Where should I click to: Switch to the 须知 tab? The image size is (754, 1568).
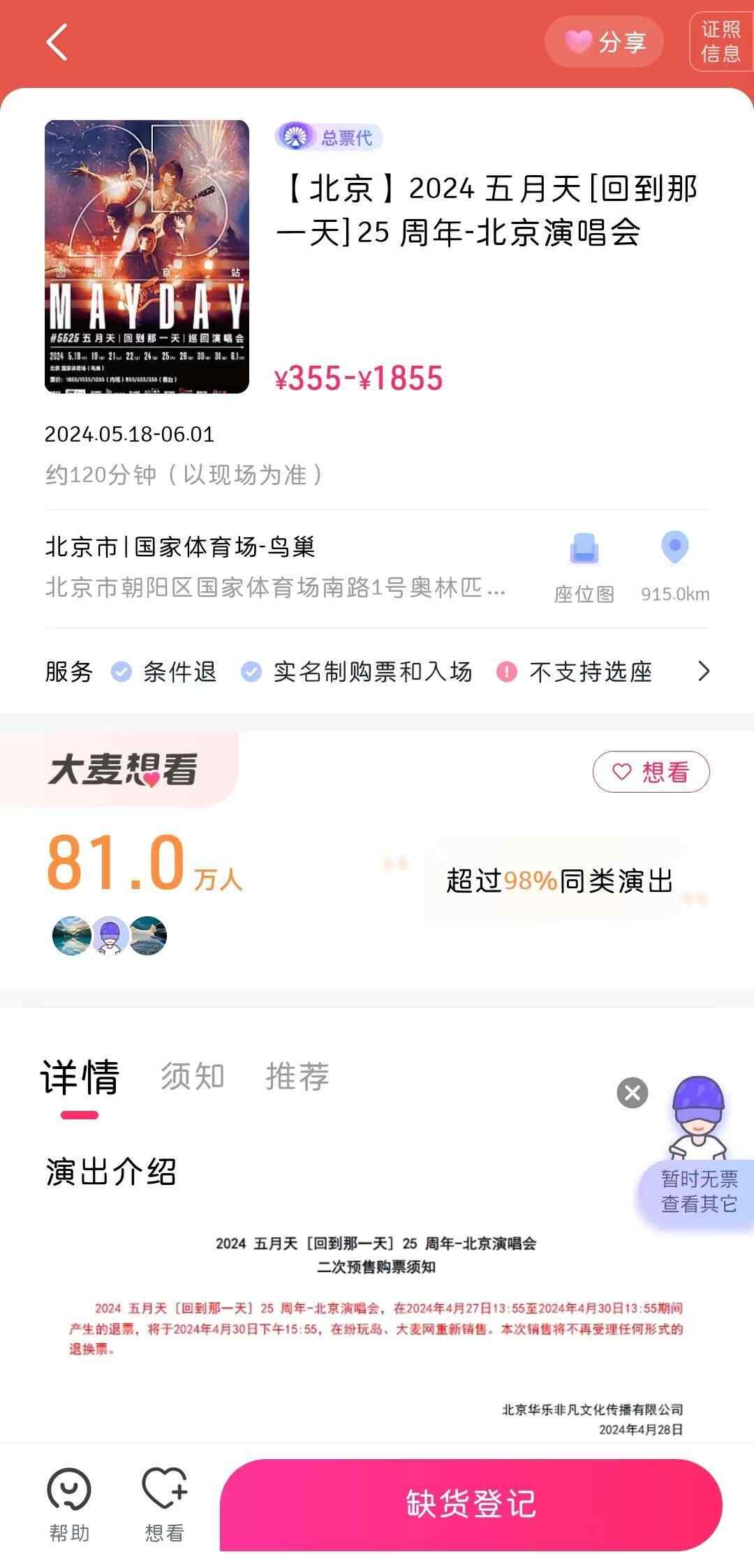[193, 1076]
